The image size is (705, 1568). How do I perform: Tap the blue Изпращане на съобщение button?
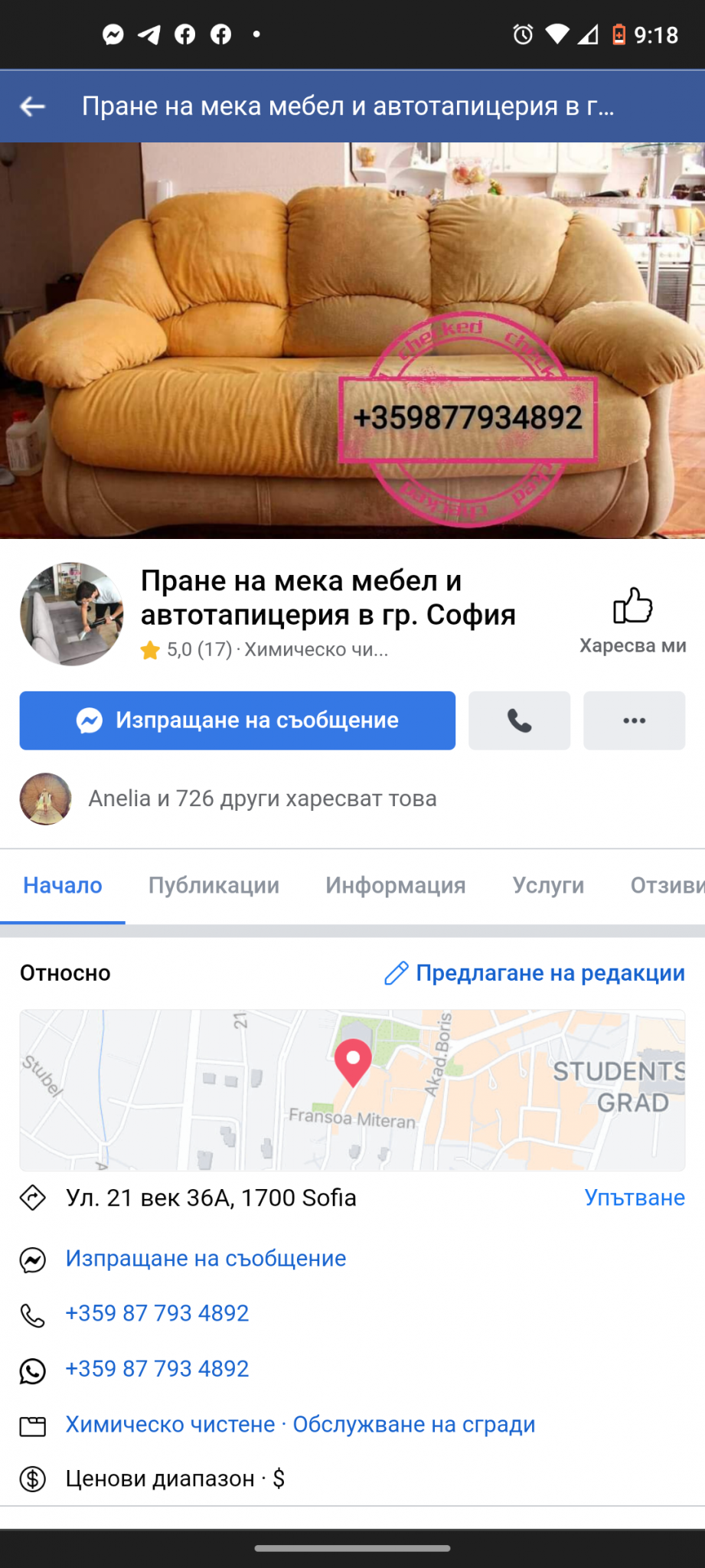[x=237, y=720]
